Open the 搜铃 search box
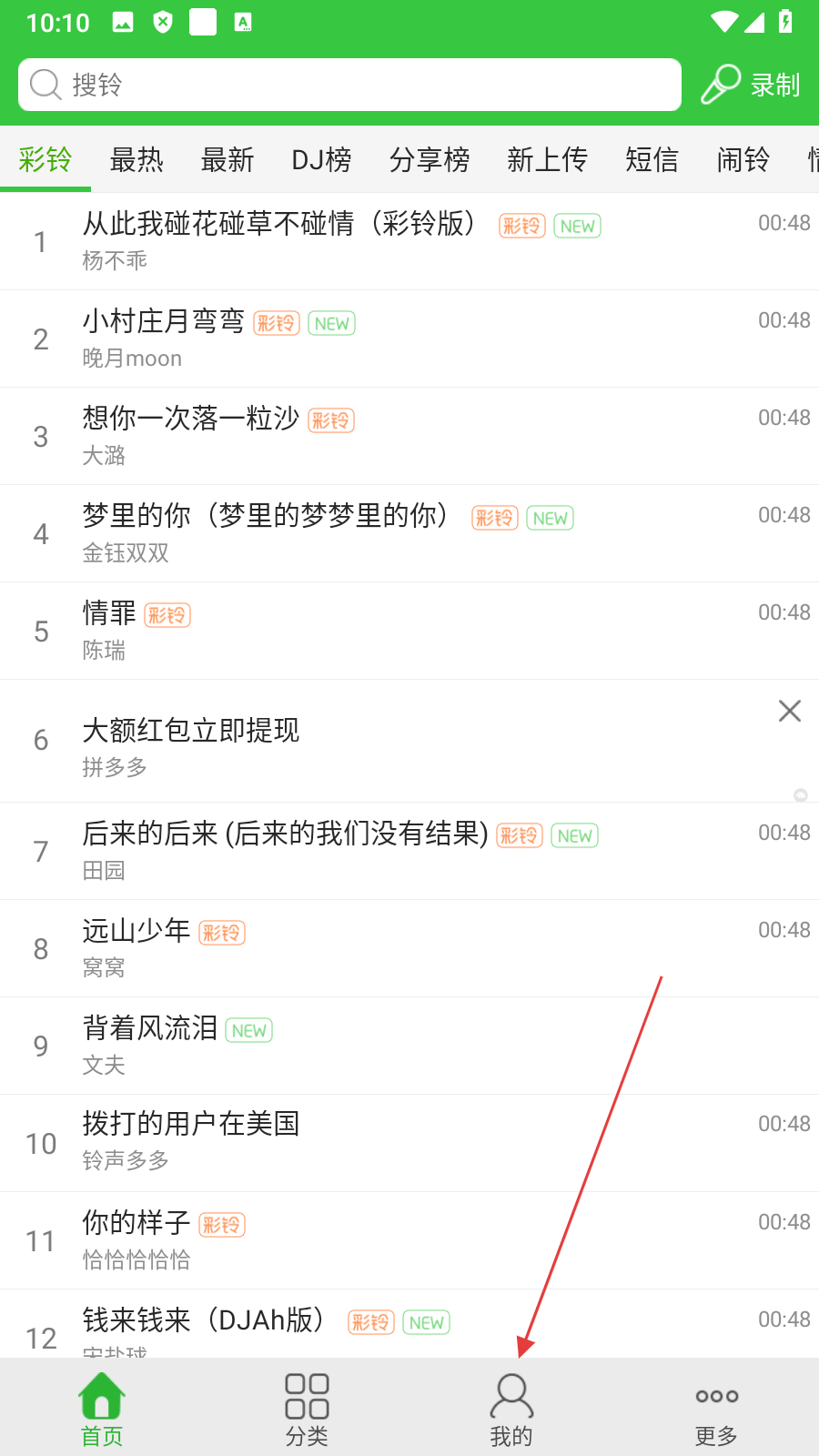Image resolution: width=819 pixels, height=1456 pixels. (x=349, y=85)
